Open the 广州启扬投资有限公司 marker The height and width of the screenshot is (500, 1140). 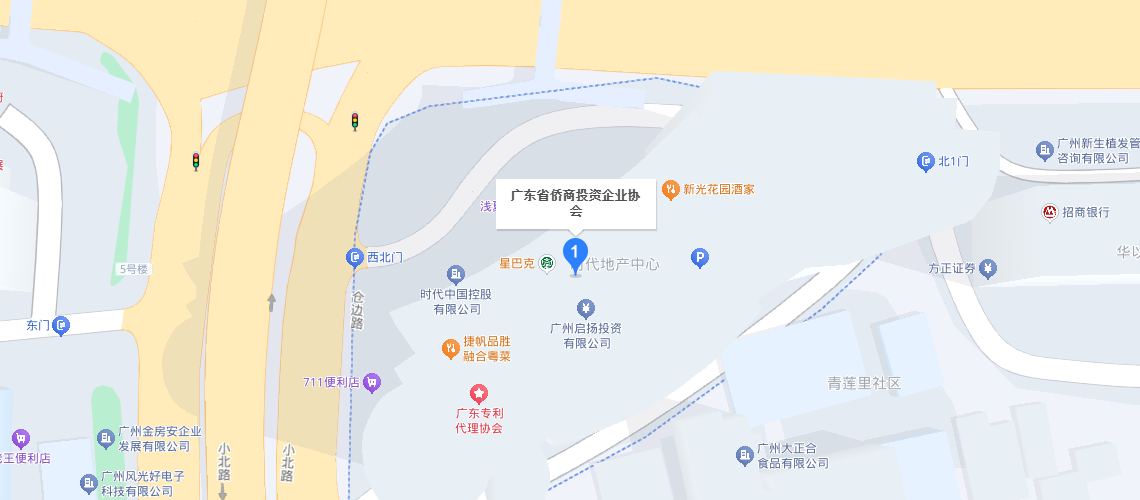point(587,308)
